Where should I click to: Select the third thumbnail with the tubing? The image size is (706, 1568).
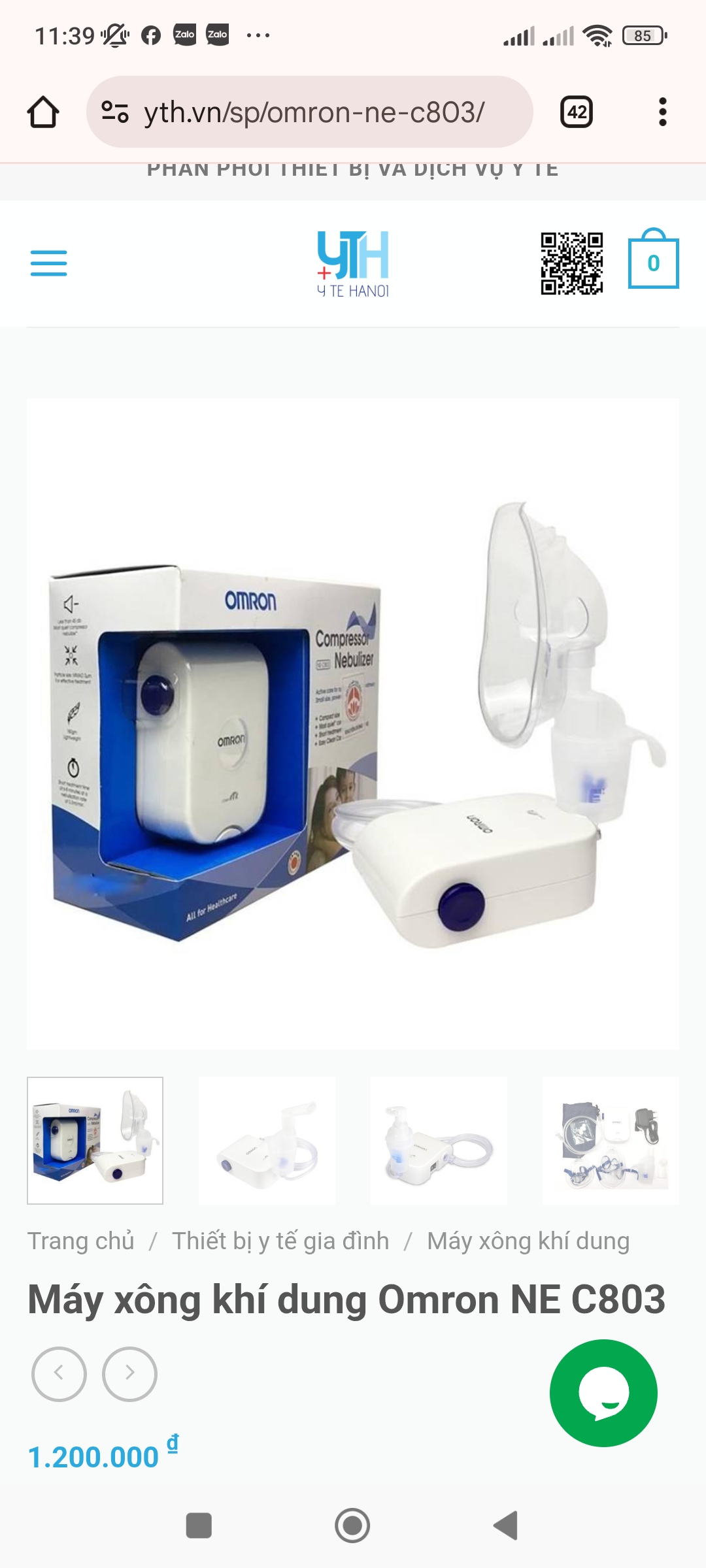point(439,1140)
